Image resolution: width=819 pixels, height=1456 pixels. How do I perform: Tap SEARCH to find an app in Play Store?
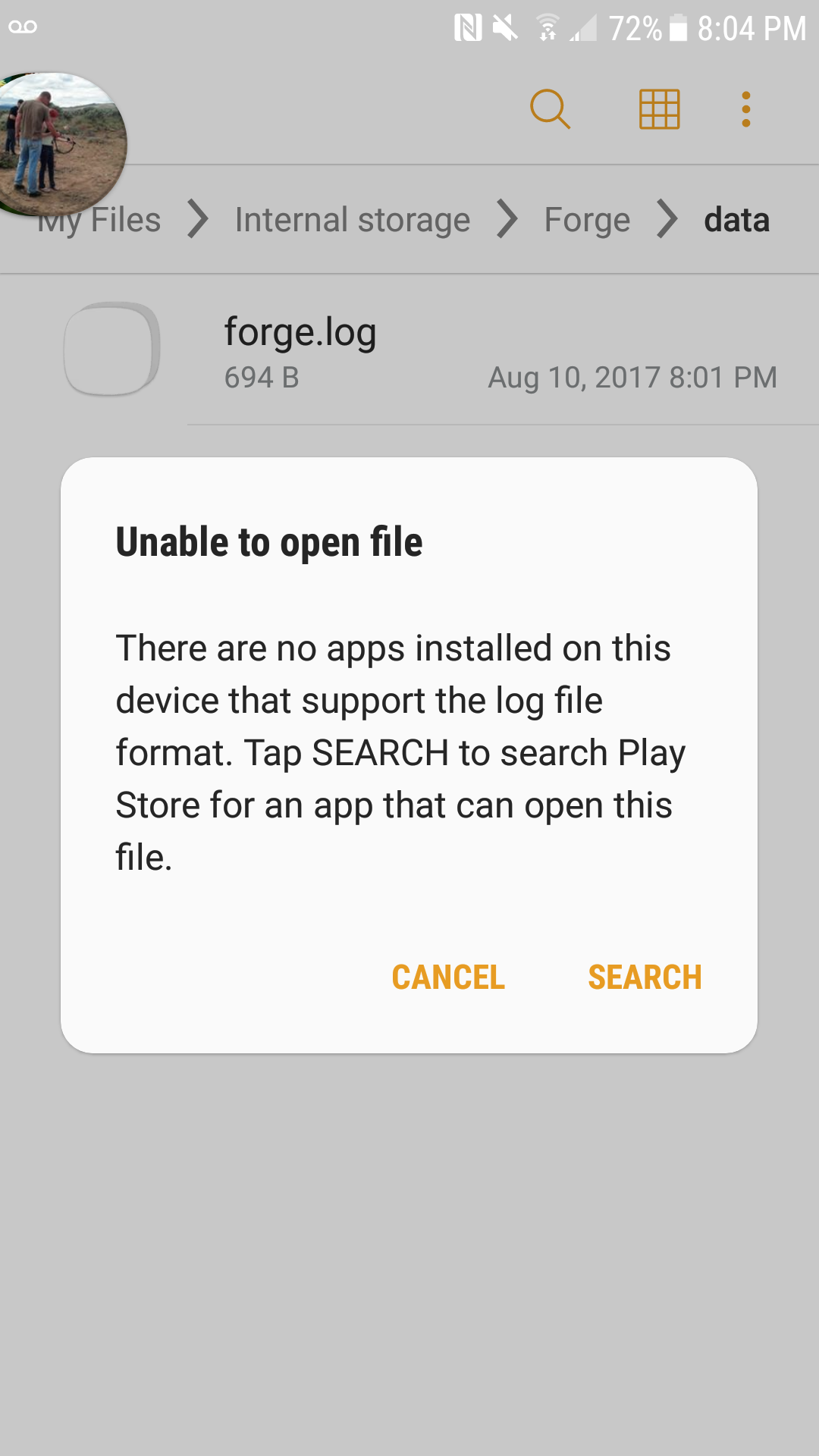coord(645,977)
